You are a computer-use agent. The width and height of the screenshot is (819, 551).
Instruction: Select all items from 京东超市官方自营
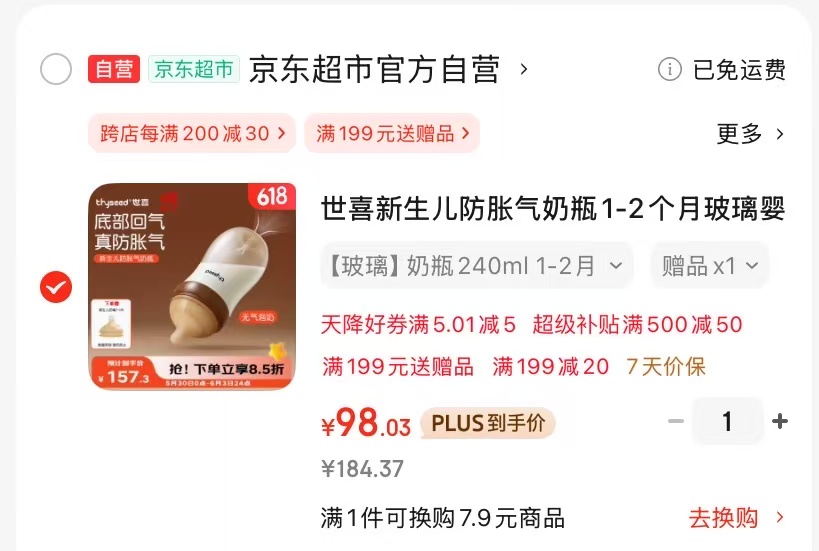click(56, 70)
